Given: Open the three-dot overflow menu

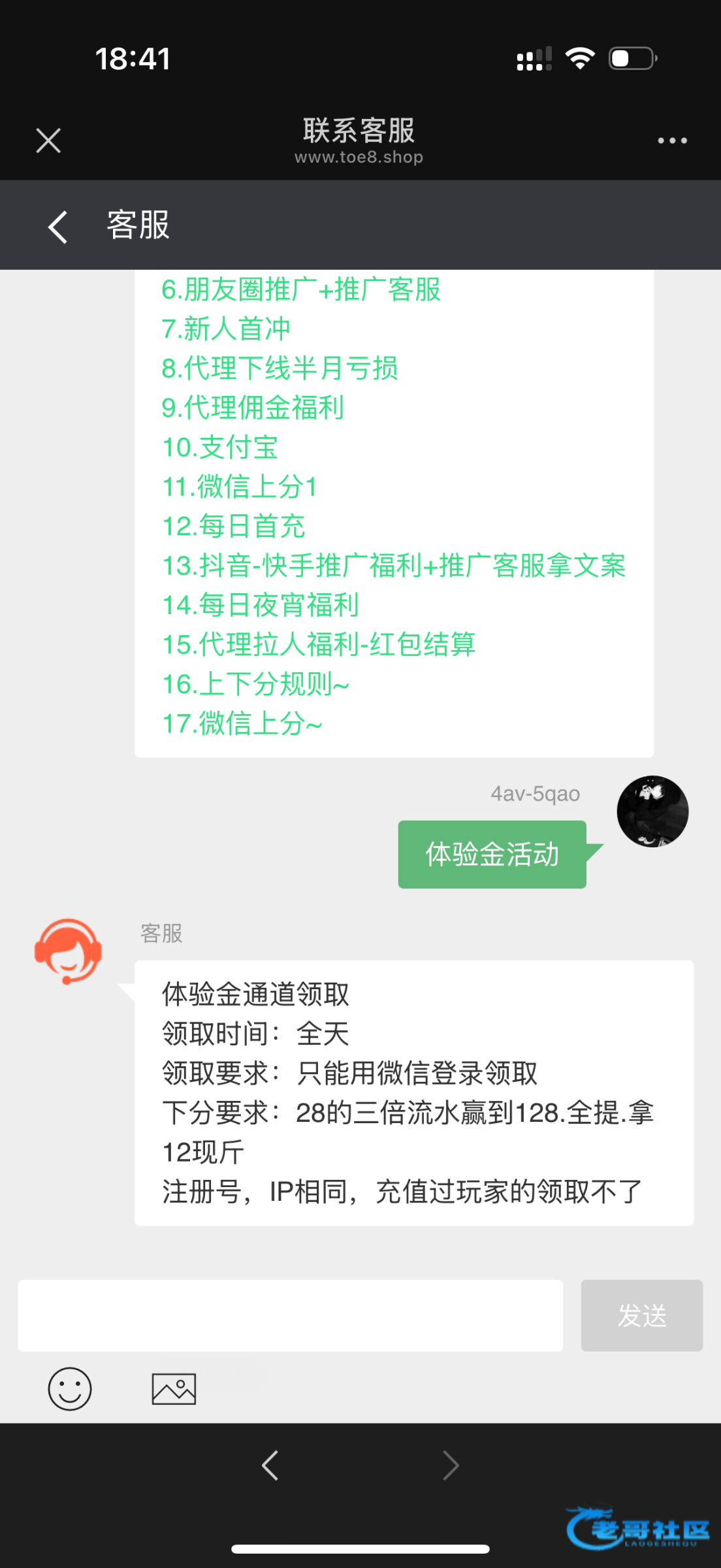Looking at the screenshot, I should click(672, 140).
